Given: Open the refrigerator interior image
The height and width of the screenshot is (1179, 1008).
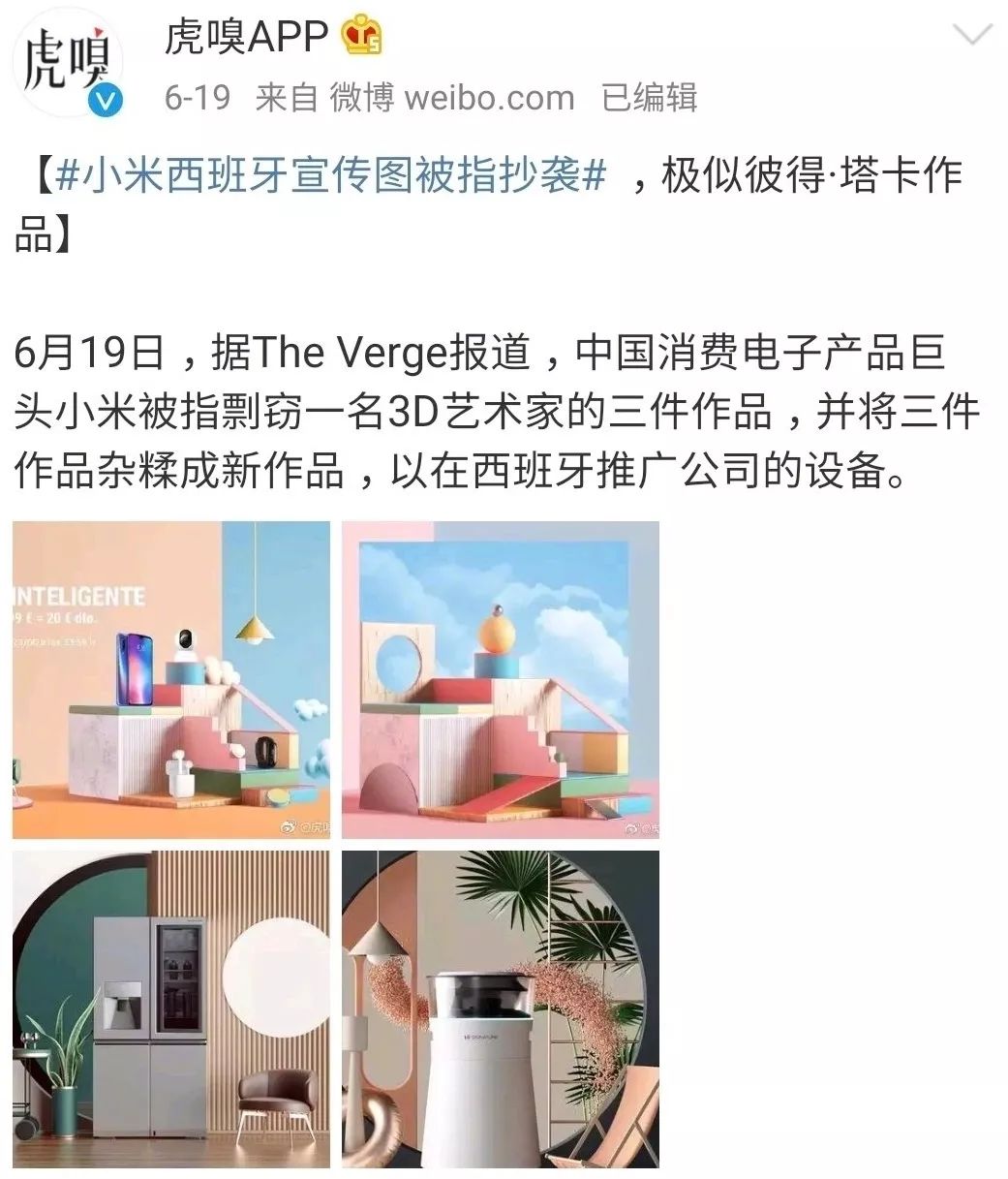Looking at the screenshot, I should [171, 1008].
